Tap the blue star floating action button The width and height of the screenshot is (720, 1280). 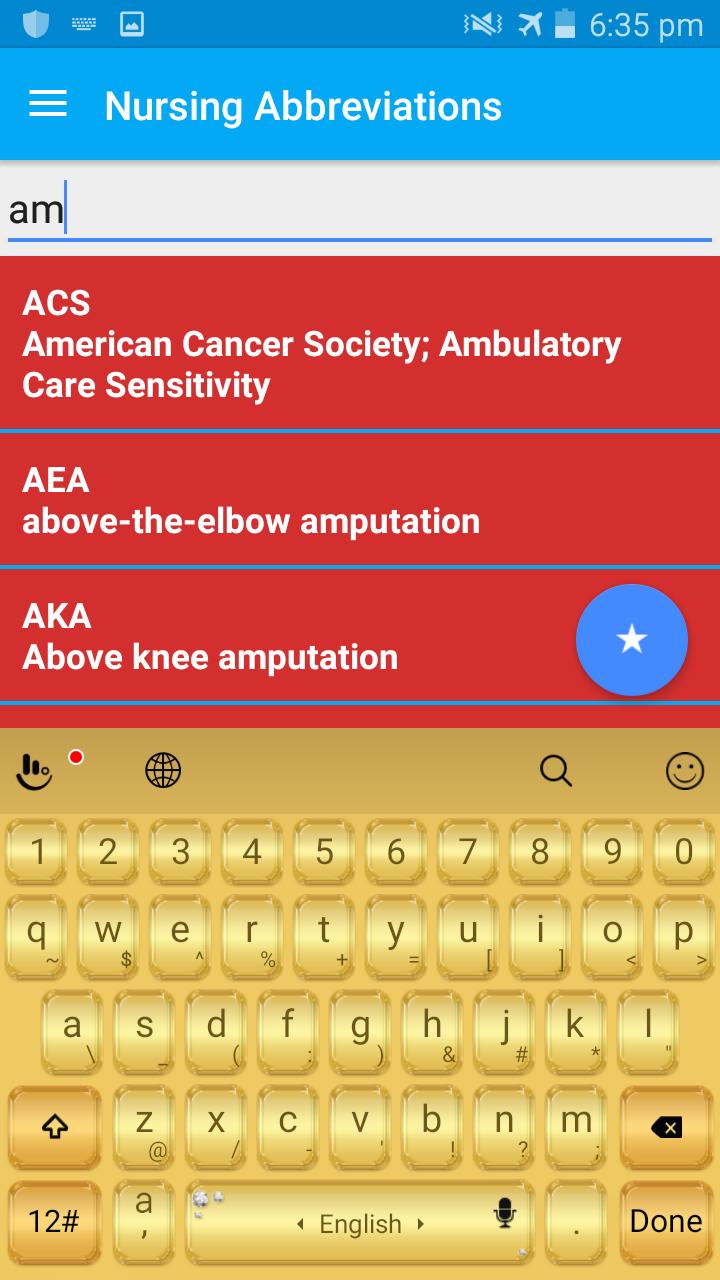(x=631, y=639)
